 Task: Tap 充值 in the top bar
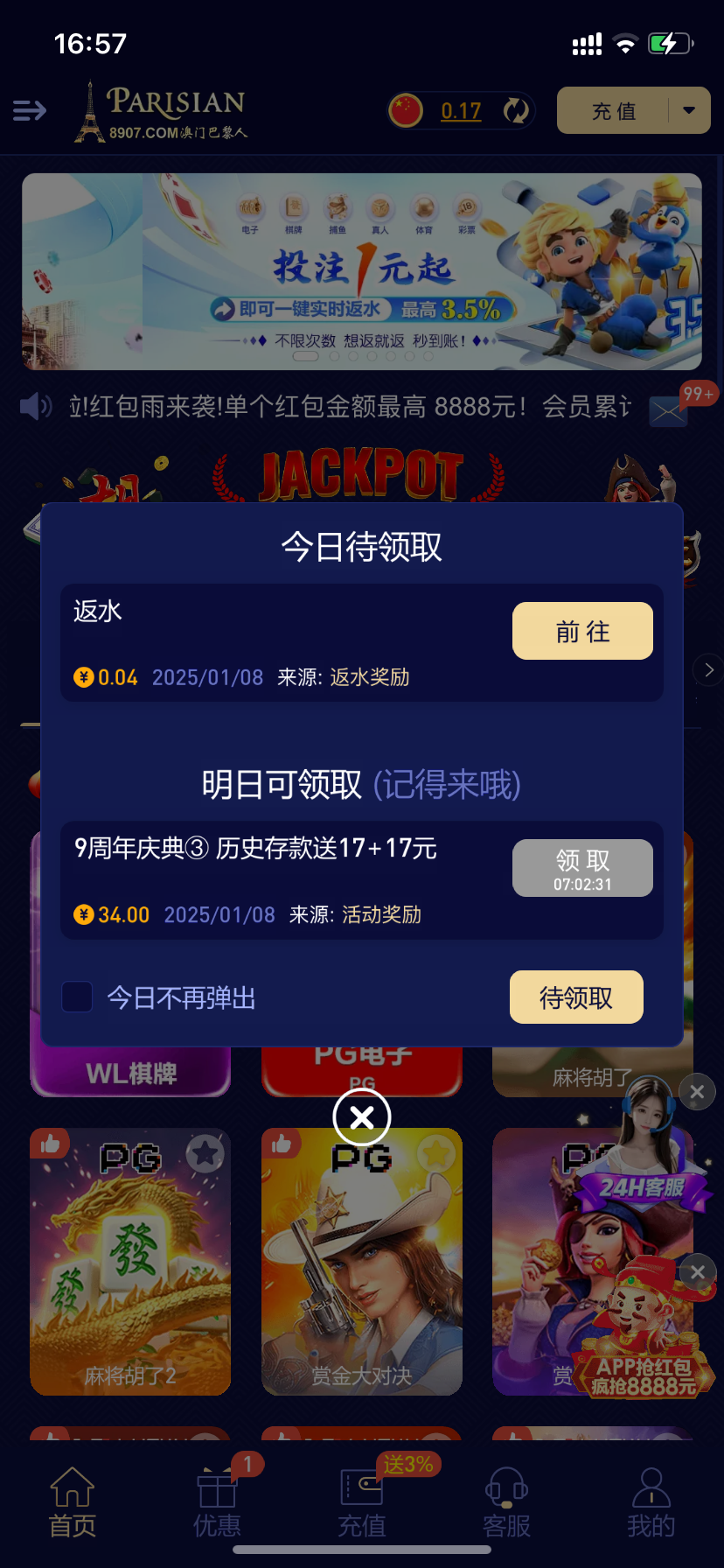614,111
